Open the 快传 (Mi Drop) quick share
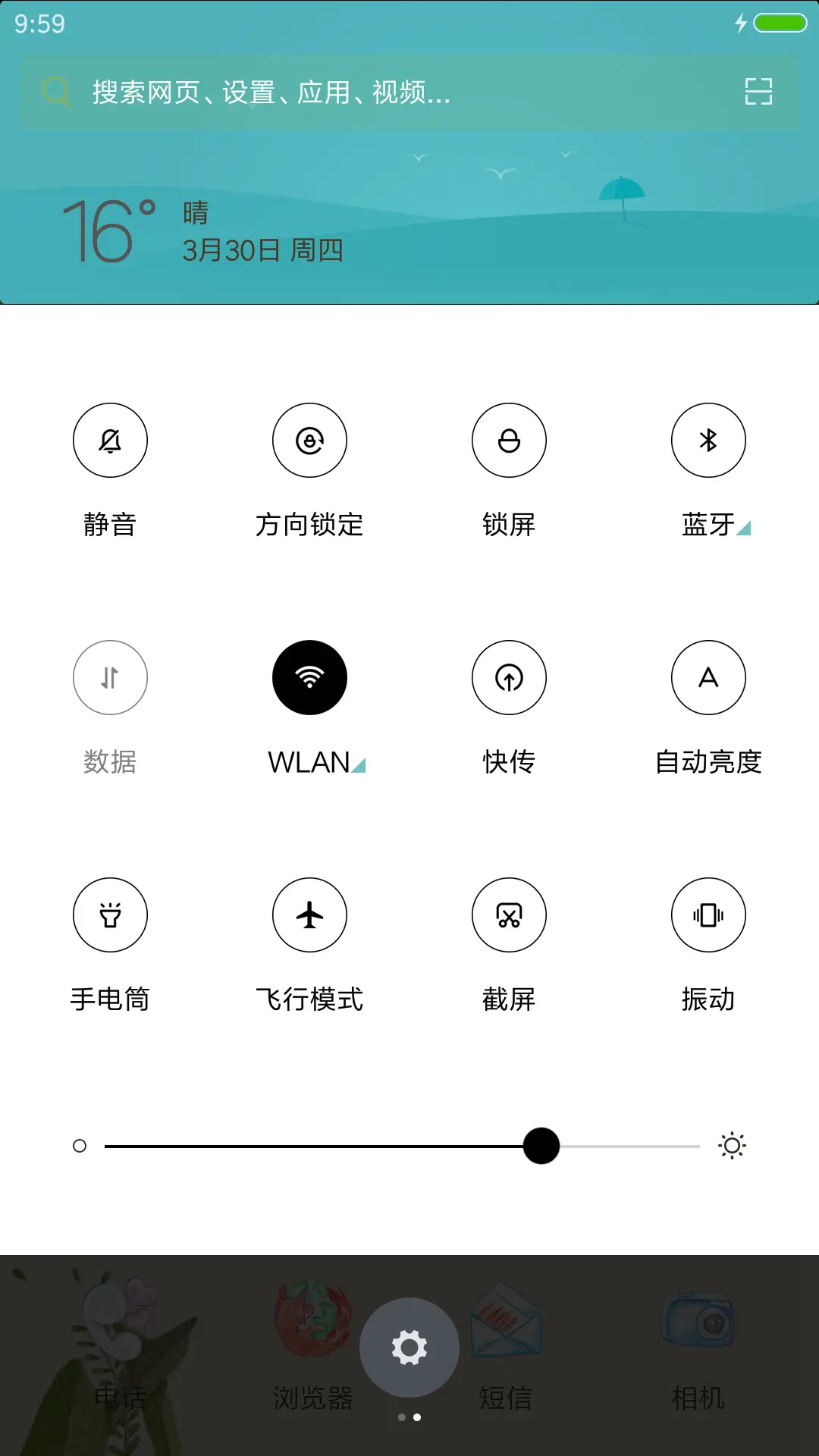This screenshot has width=819, height=1456. [509, 677]
